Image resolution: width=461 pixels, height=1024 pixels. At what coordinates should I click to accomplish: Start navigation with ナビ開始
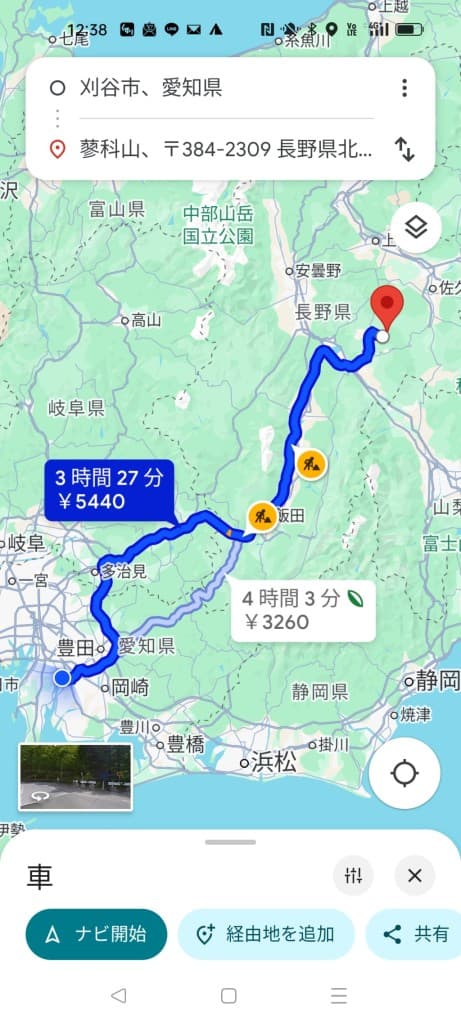tap(96, 934)
